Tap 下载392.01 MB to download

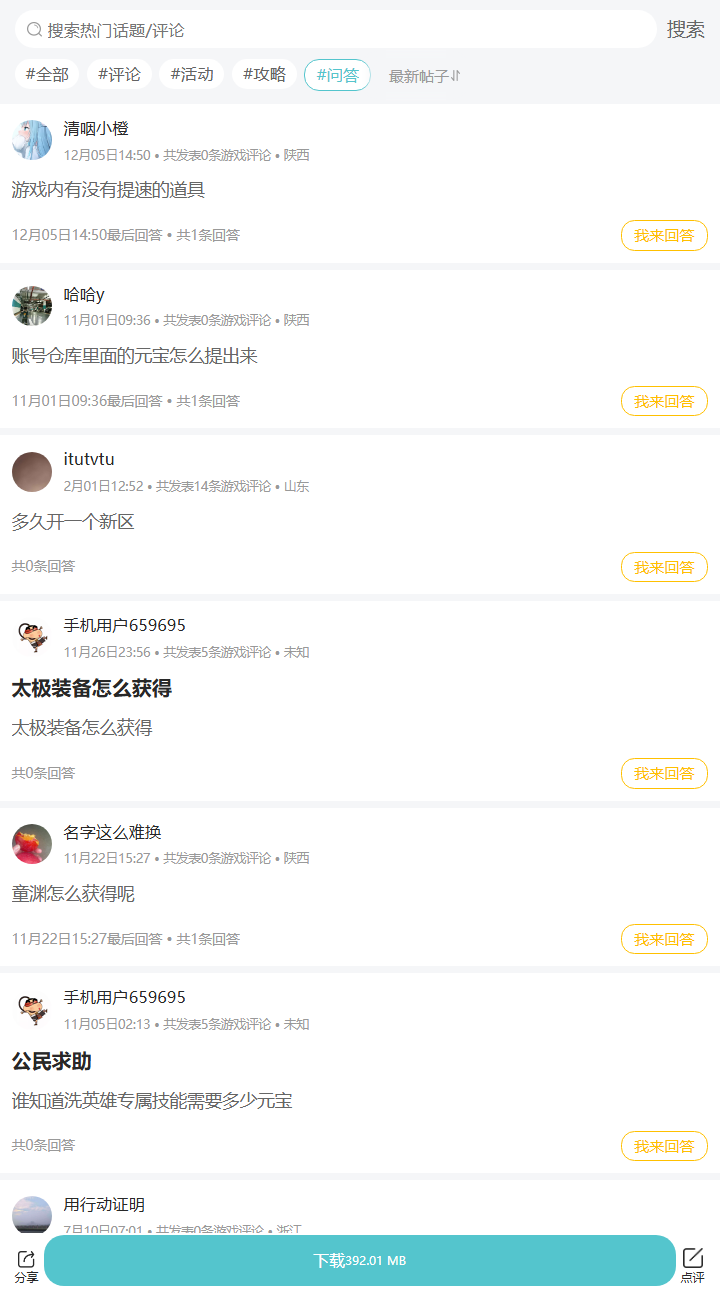click(360, 1260)
